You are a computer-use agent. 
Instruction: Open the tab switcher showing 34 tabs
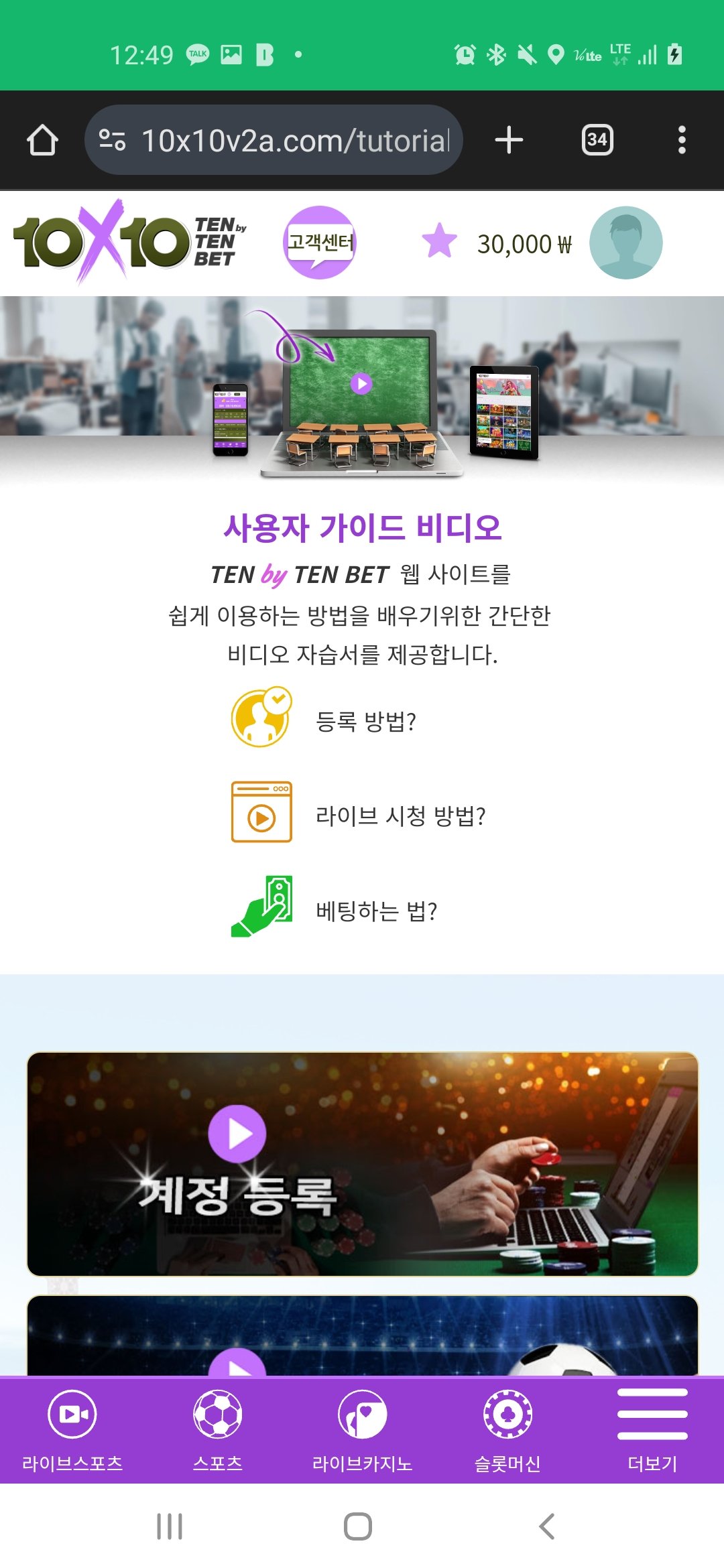coord(597,140)
